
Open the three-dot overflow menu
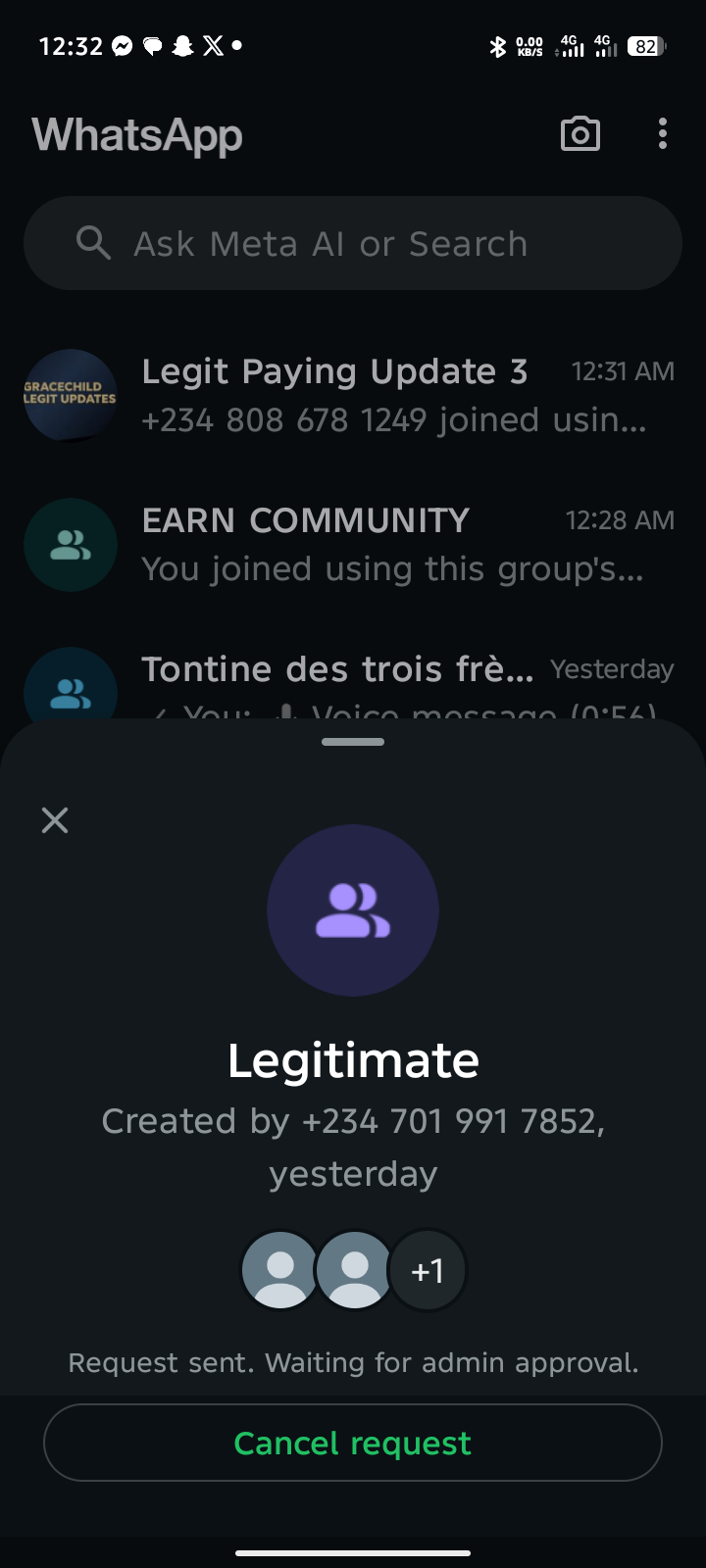coord(663,134)
